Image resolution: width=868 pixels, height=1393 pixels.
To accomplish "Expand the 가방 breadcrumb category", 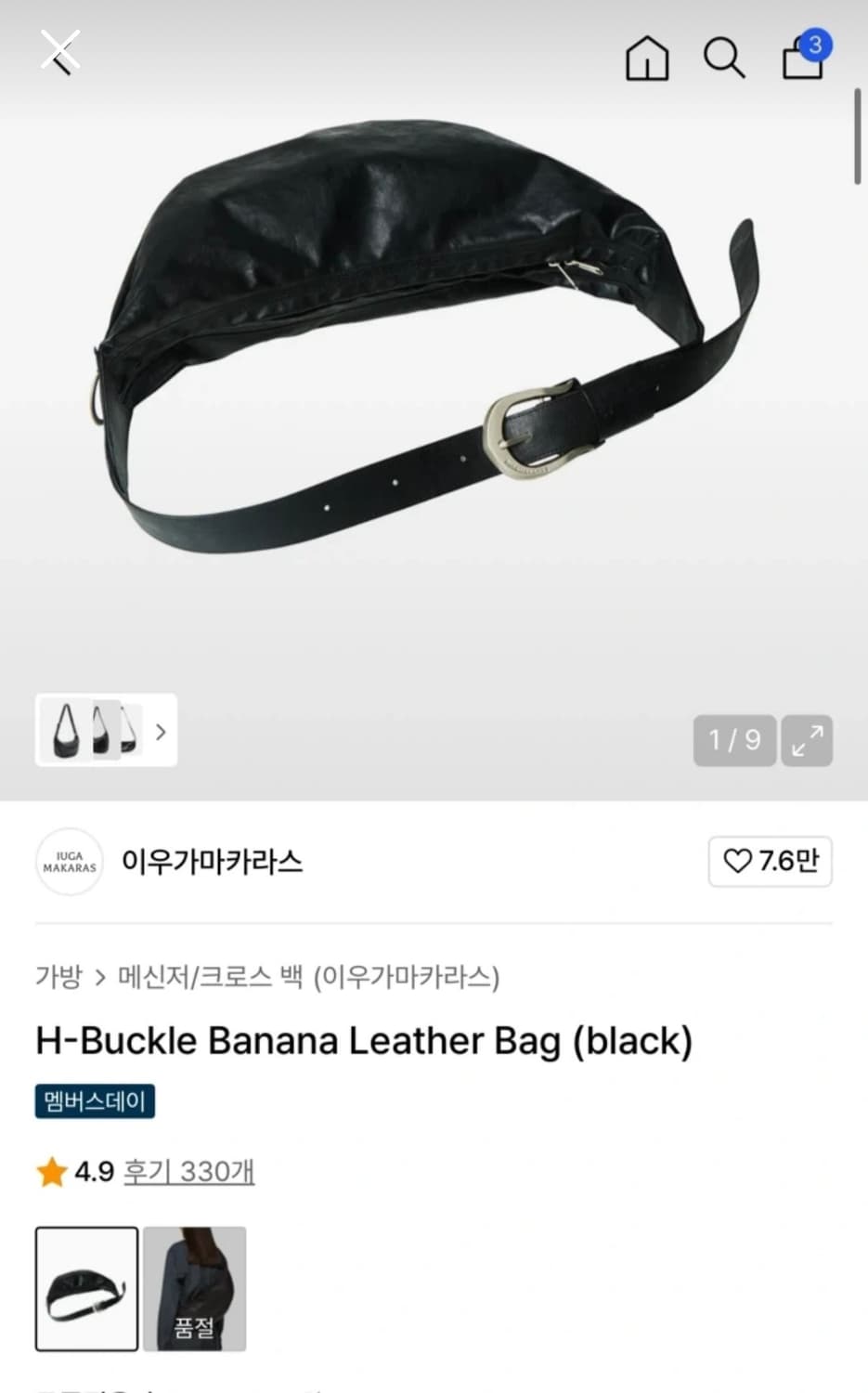I will [x=58, y=978].
